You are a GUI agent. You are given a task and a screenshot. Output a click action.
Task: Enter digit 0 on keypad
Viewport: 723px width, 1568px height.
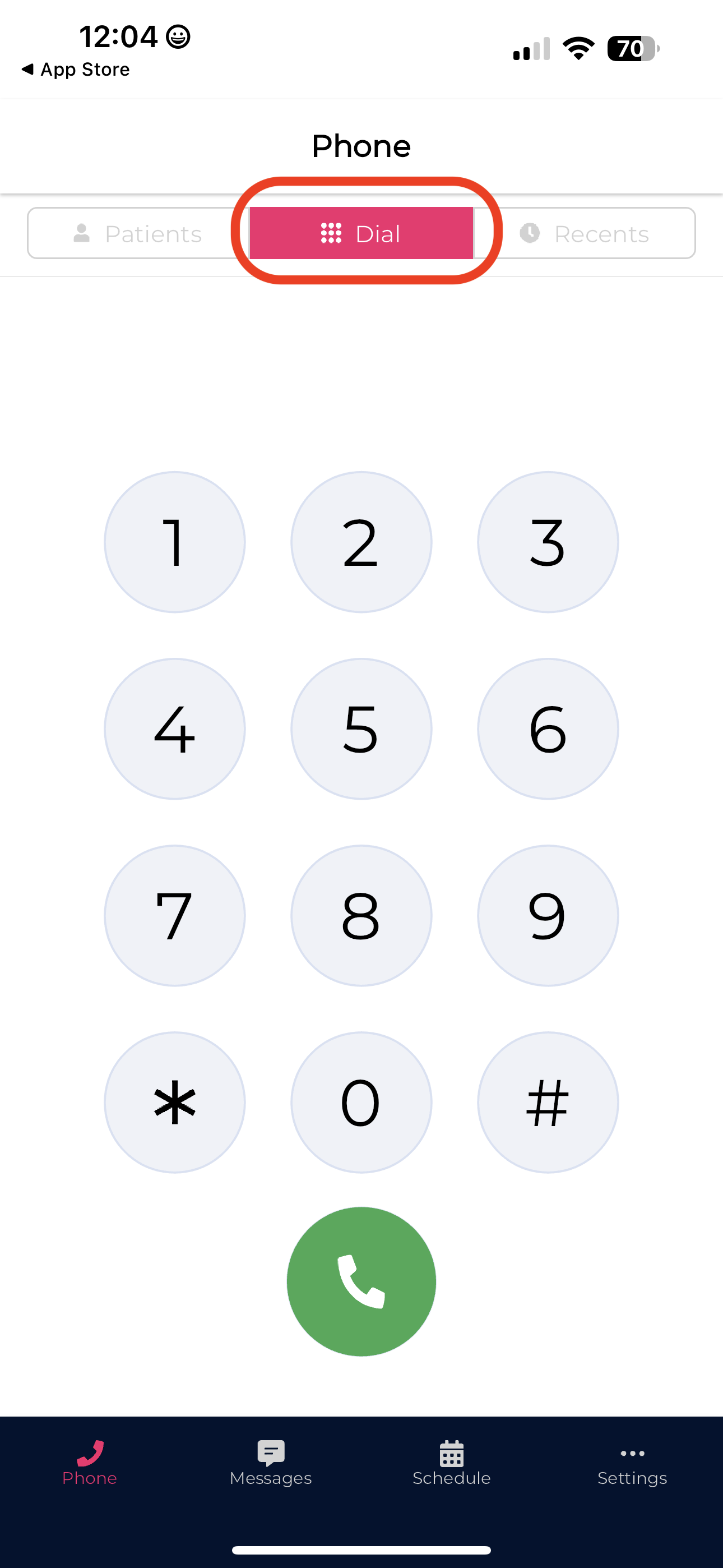361,1103
